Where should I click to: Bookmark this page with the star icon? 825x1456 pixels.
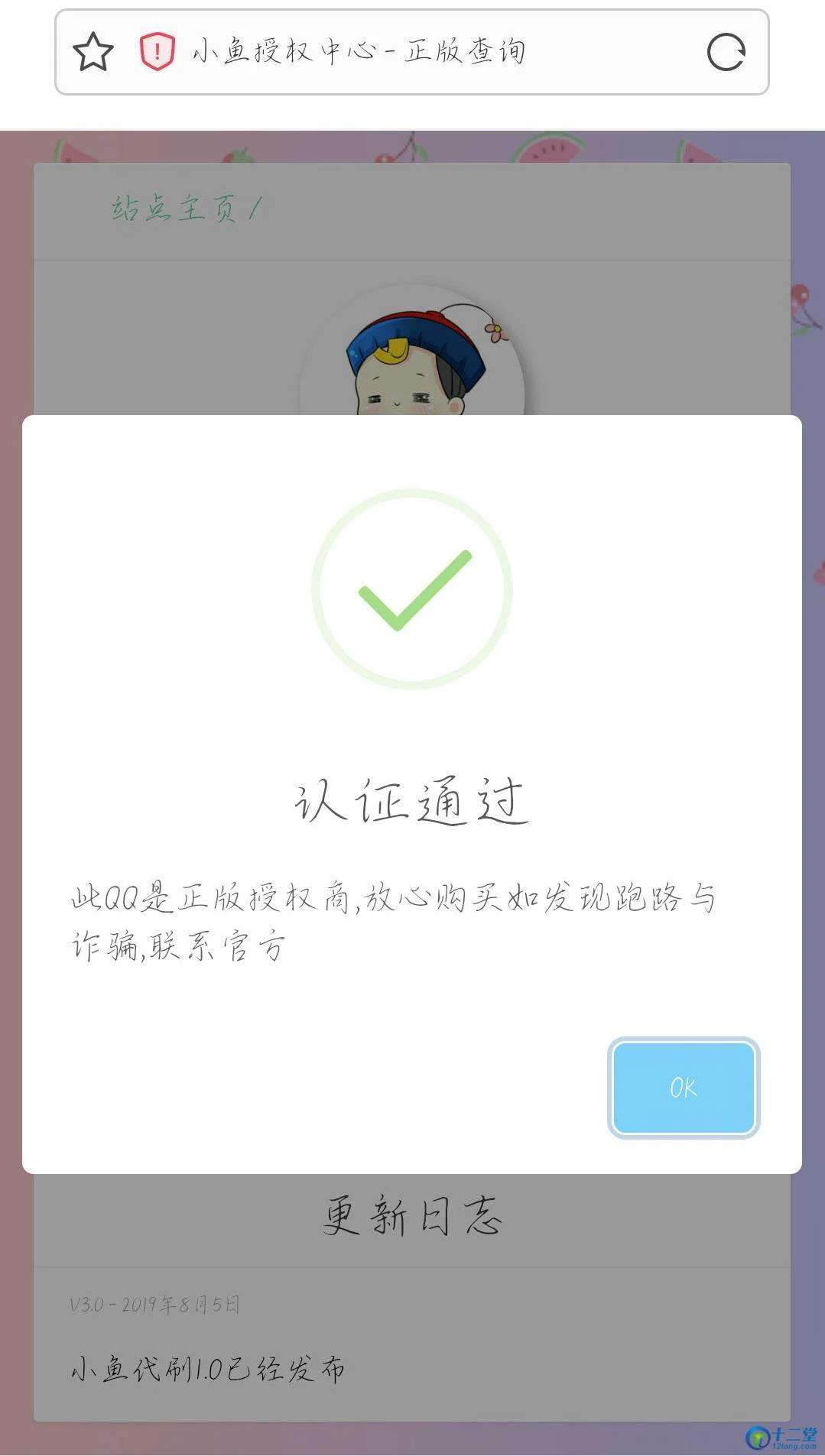tap(93, 52)
